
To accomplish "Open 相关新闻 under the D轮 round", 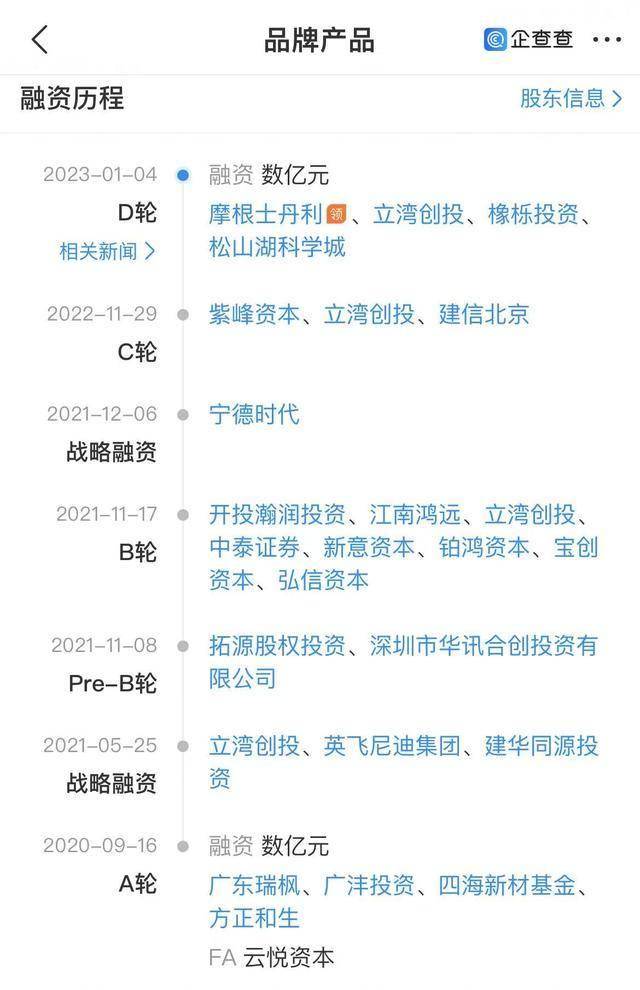I will (107, 251).
